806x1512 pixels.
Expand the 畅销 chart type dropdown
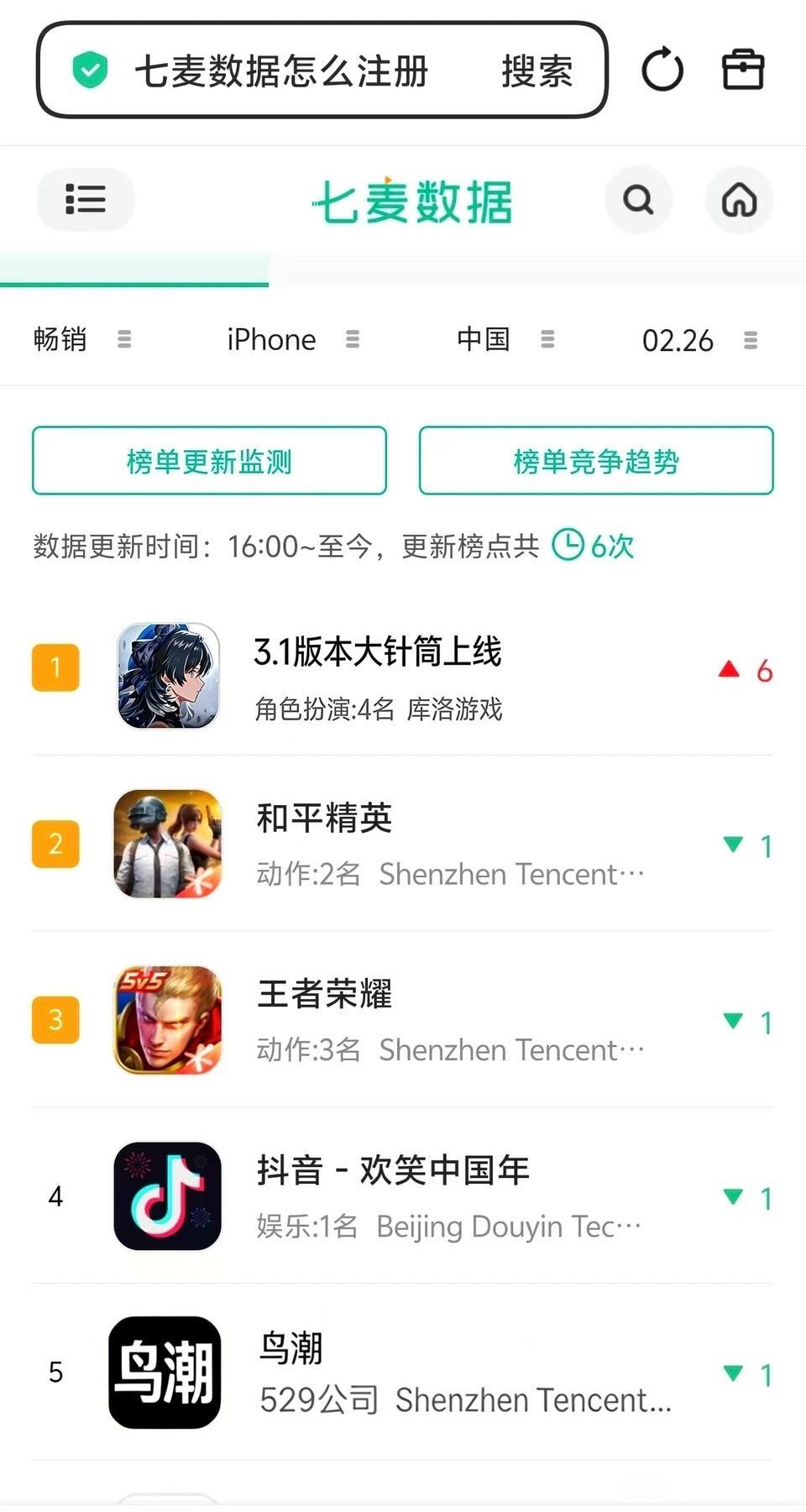click(82, 340)
